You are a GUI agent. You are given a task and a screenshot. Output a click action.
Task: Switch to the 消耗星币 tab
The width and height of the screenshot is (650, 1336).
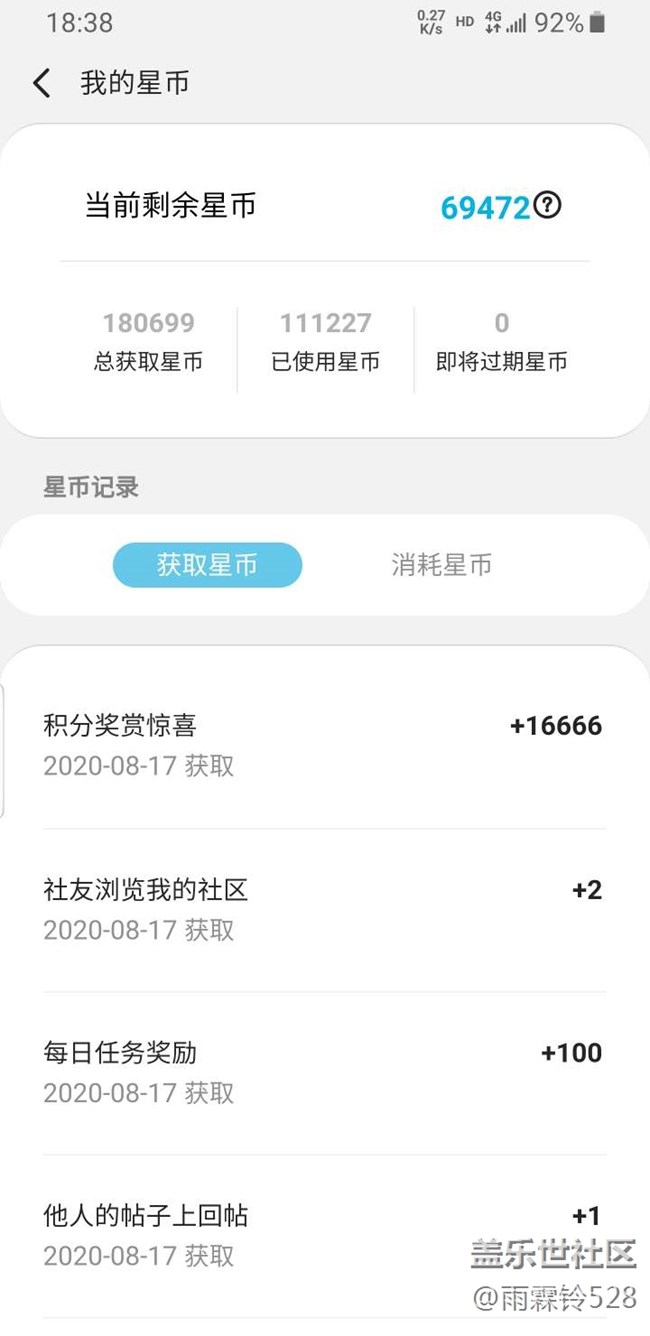point(441,565)
